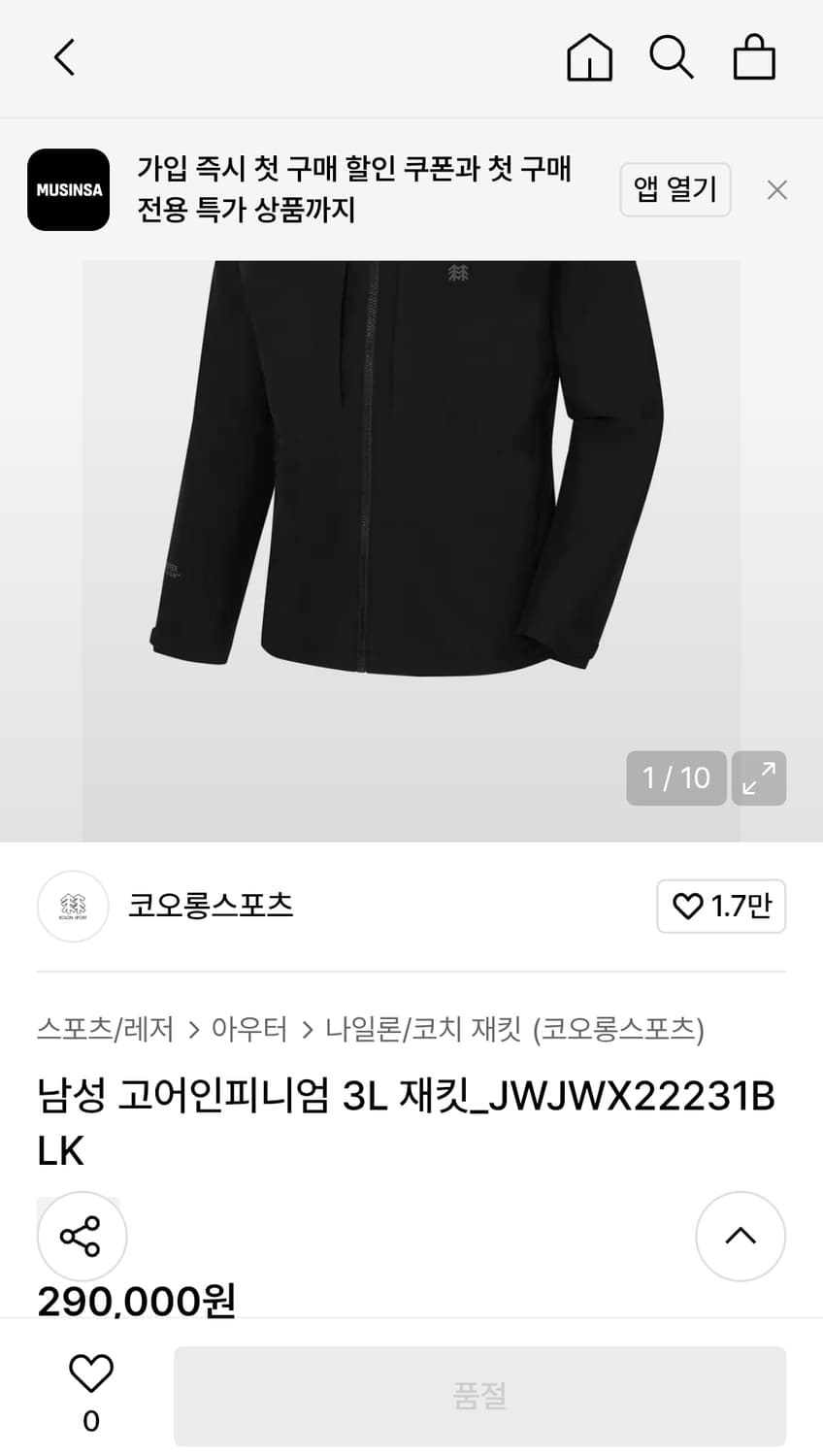
Task: Open the search icon
Action: [671, 56]
